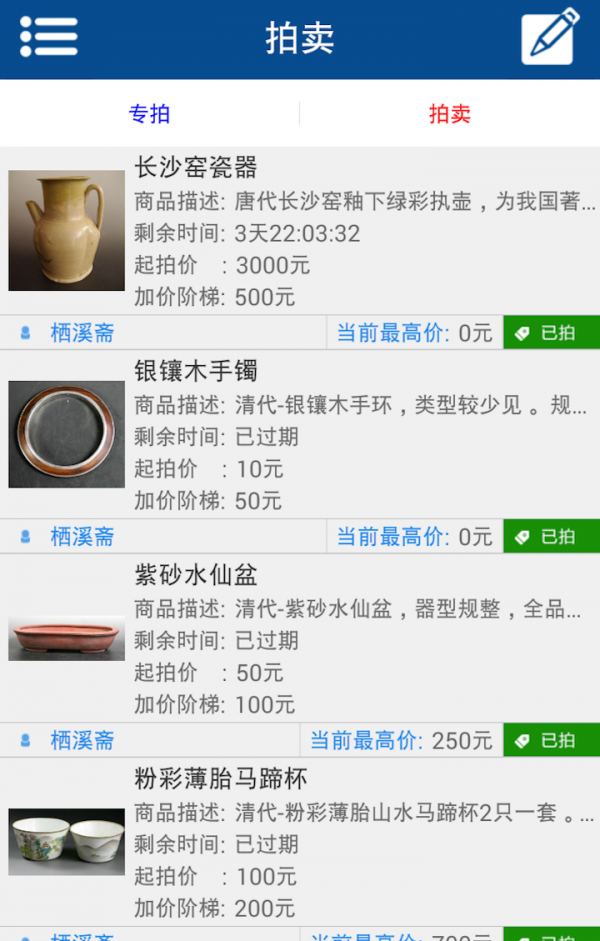Open the 紫砂水仙盆 listing
The image size is (600, 941).
300,639
